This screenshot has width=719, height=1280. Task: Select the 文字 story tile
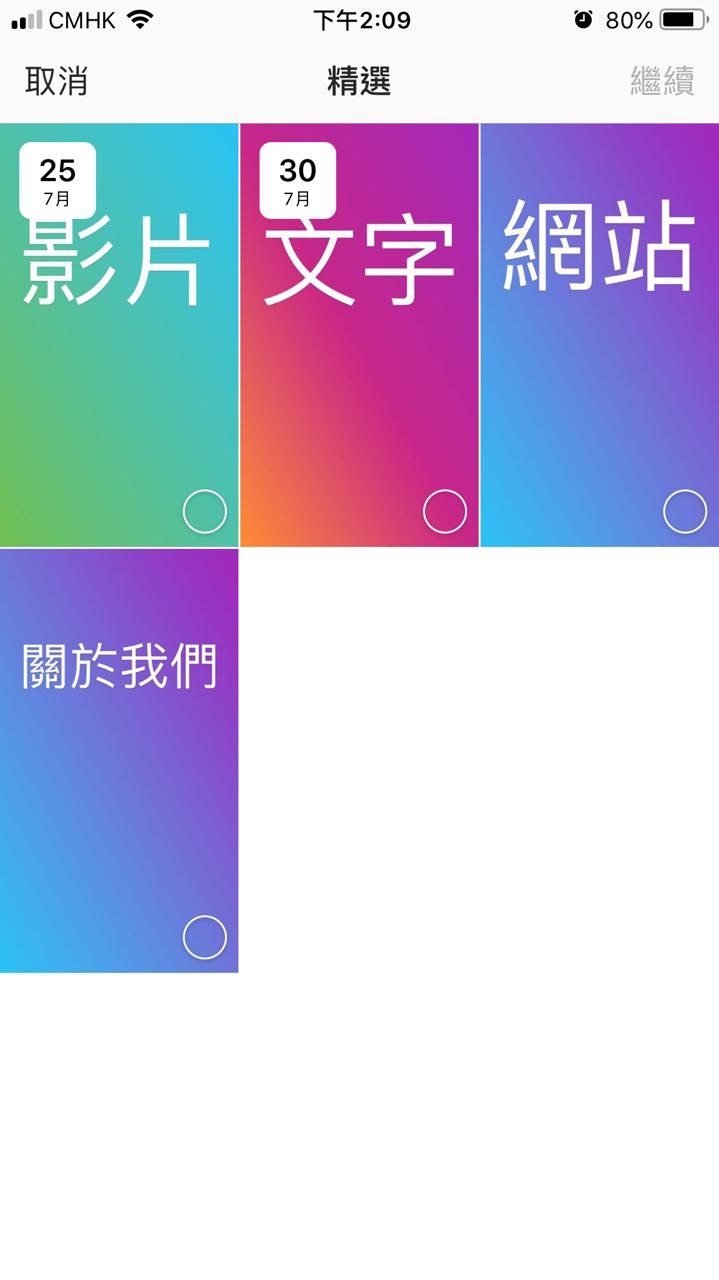(x=359, y=335)
